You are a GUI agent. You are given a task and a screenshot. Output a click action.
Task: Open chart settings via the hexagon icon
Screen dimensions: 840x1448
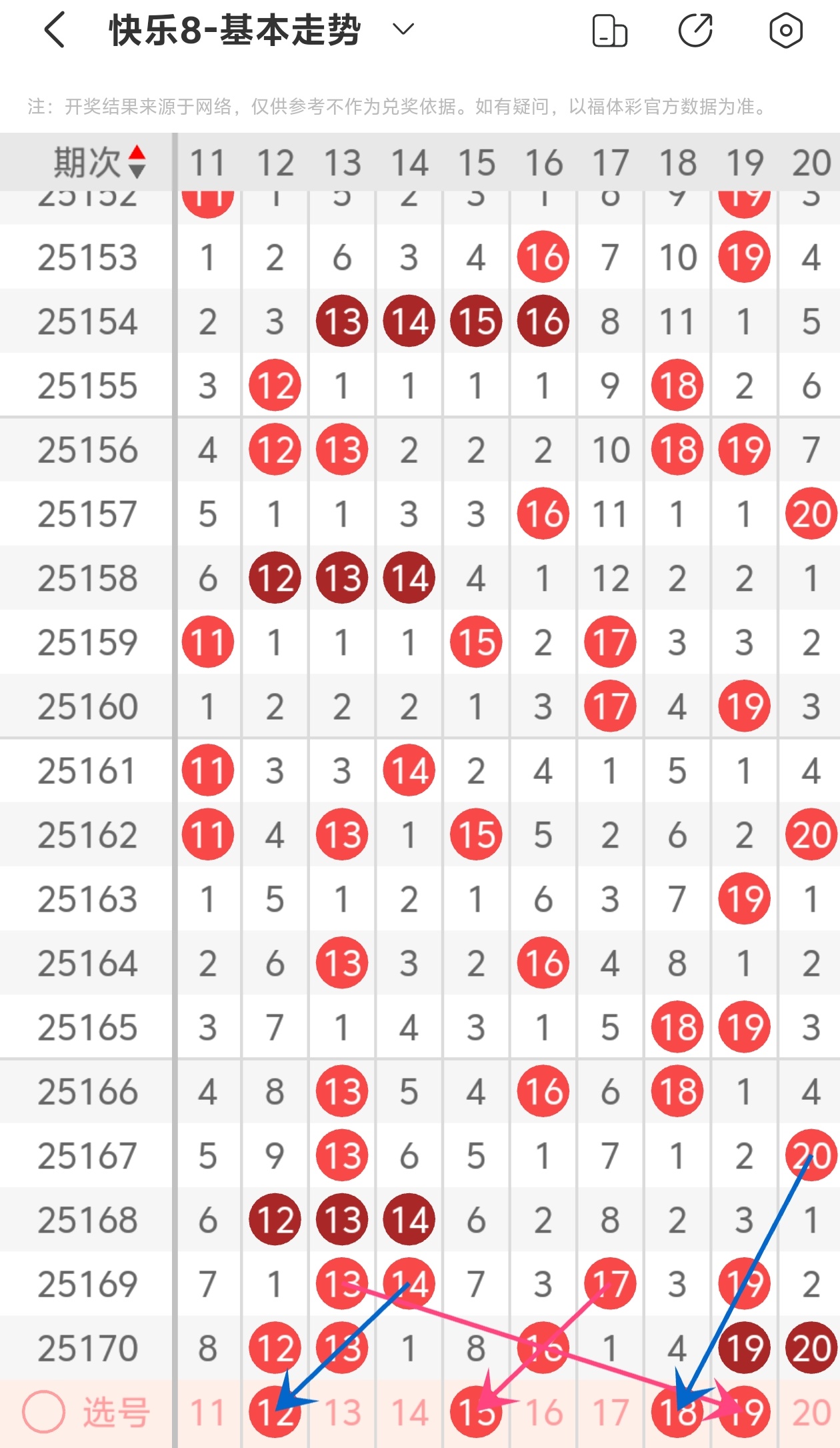785,30
